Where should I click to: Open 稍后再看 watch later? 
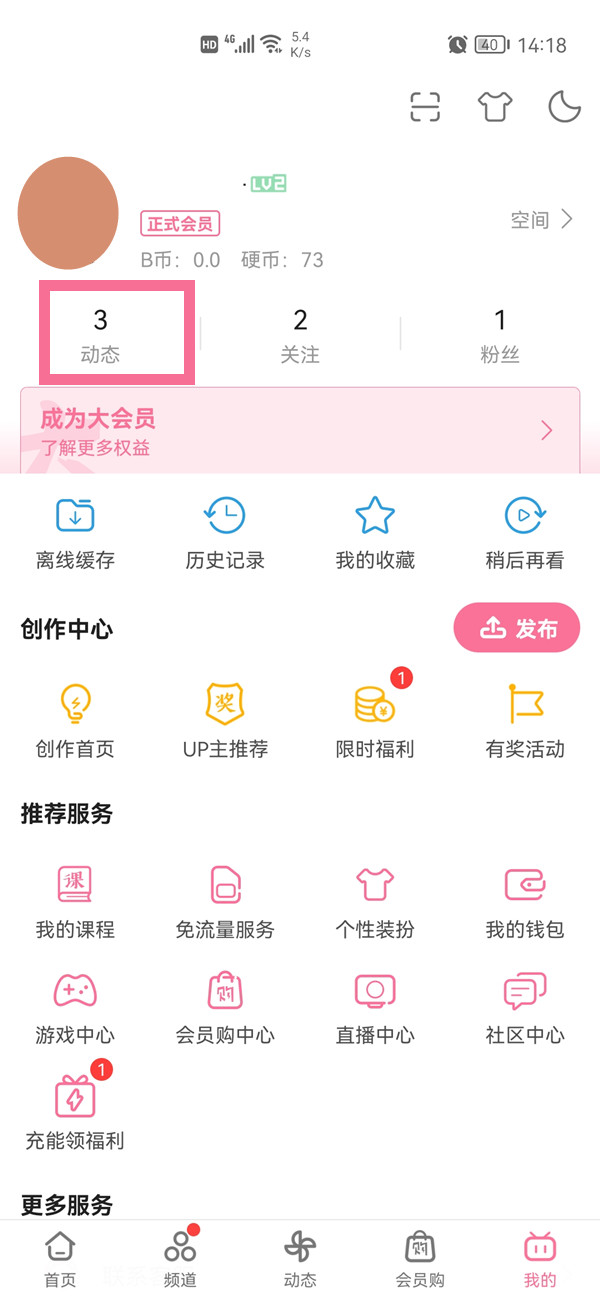(x=525, y=534)
